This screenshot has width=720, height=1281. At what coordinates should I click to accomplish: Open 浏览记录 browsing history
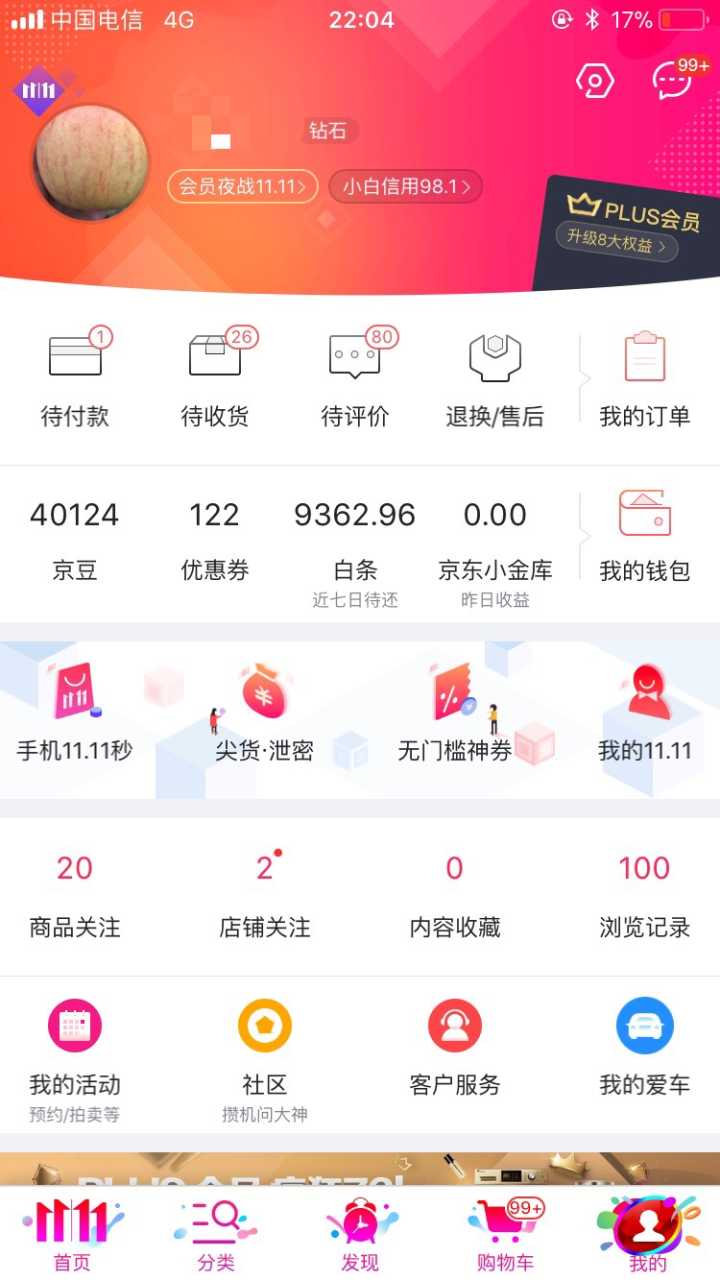(x=645, y=895)
